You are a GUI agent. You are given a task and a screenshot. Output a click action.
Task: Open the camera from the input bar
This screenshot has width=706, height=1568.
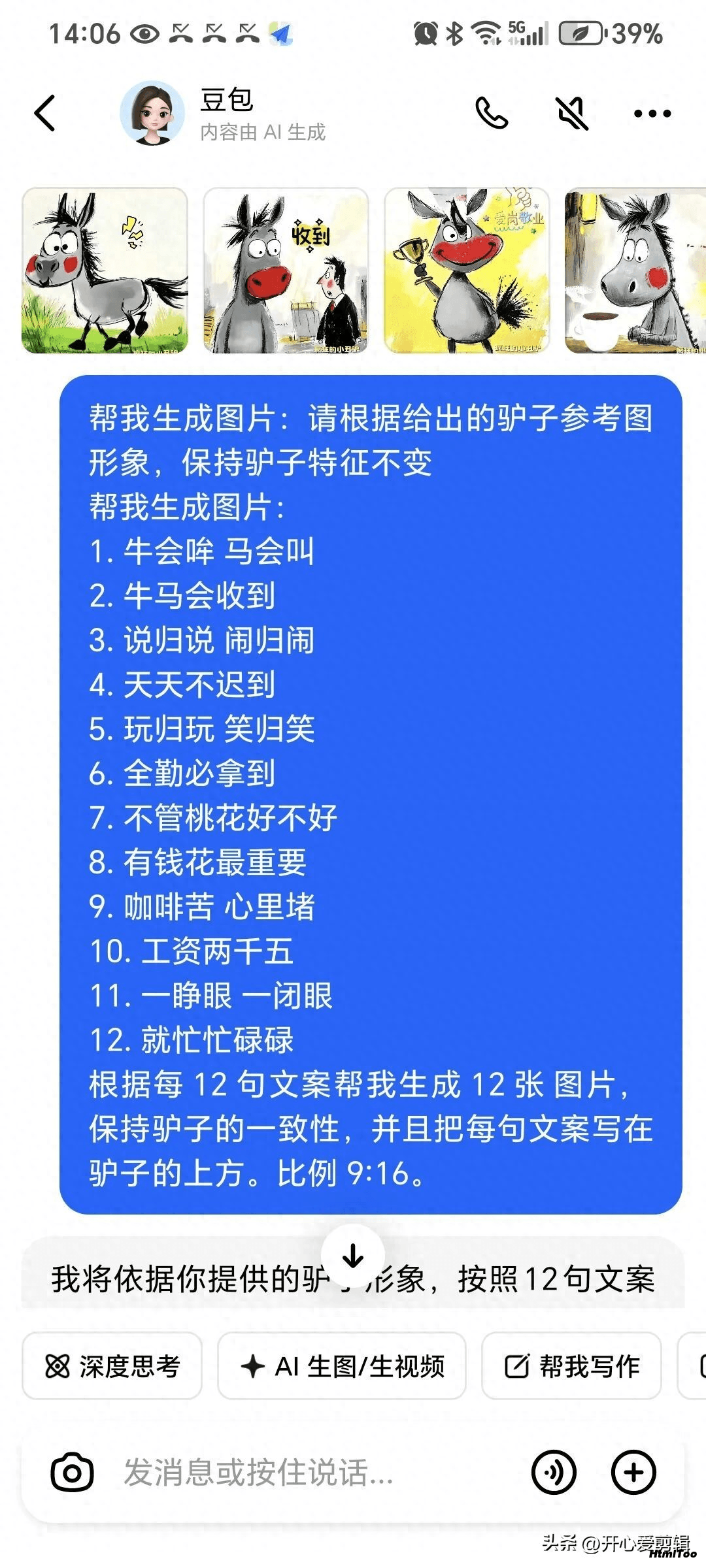tap(72, 1473)
